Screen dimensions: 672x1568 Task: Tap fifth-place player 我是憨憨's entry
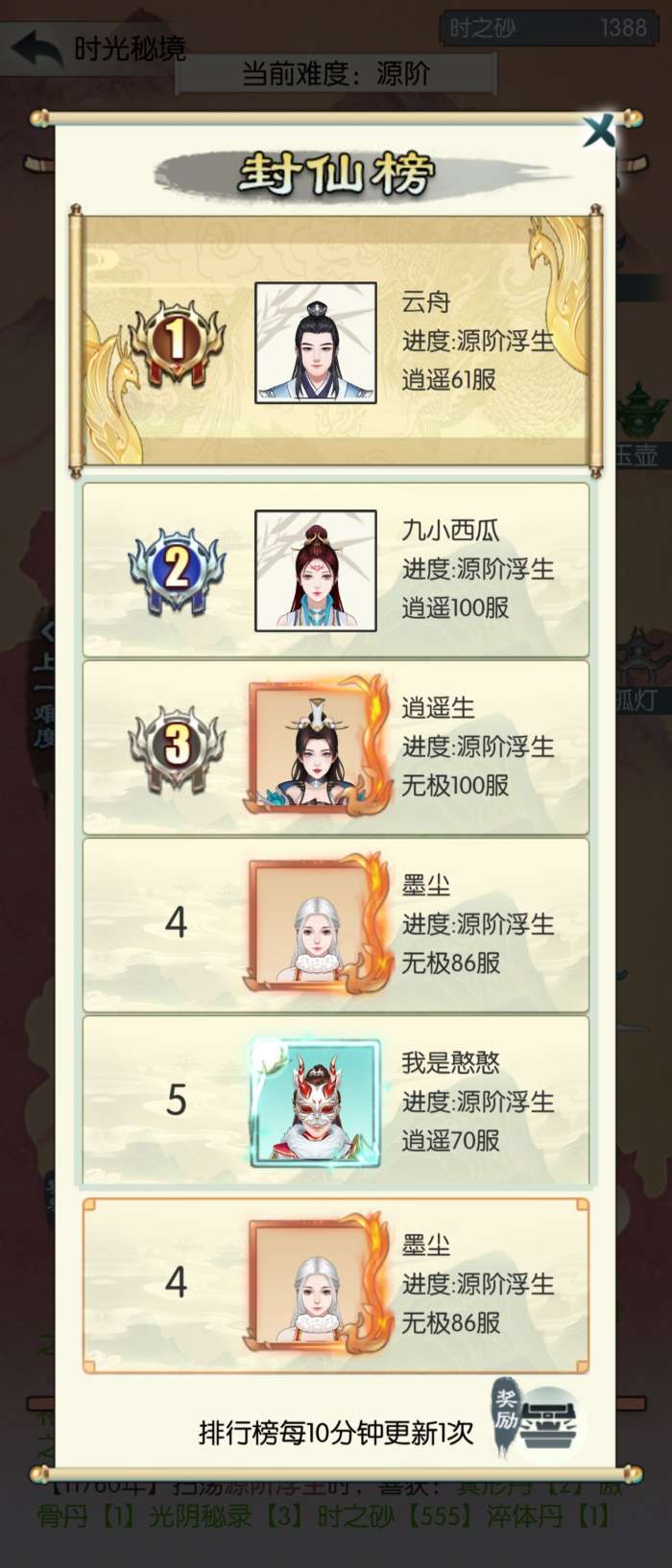coord(336,1102)
